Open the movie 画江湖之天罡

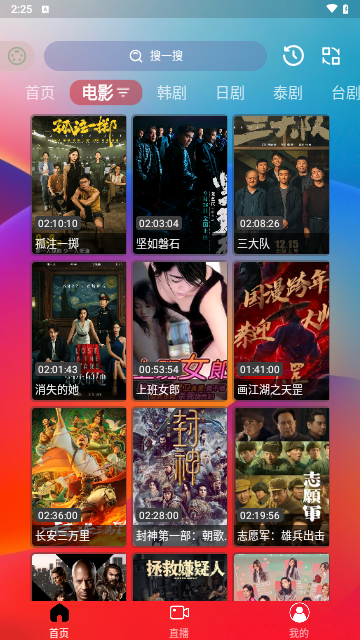(281, 331)
